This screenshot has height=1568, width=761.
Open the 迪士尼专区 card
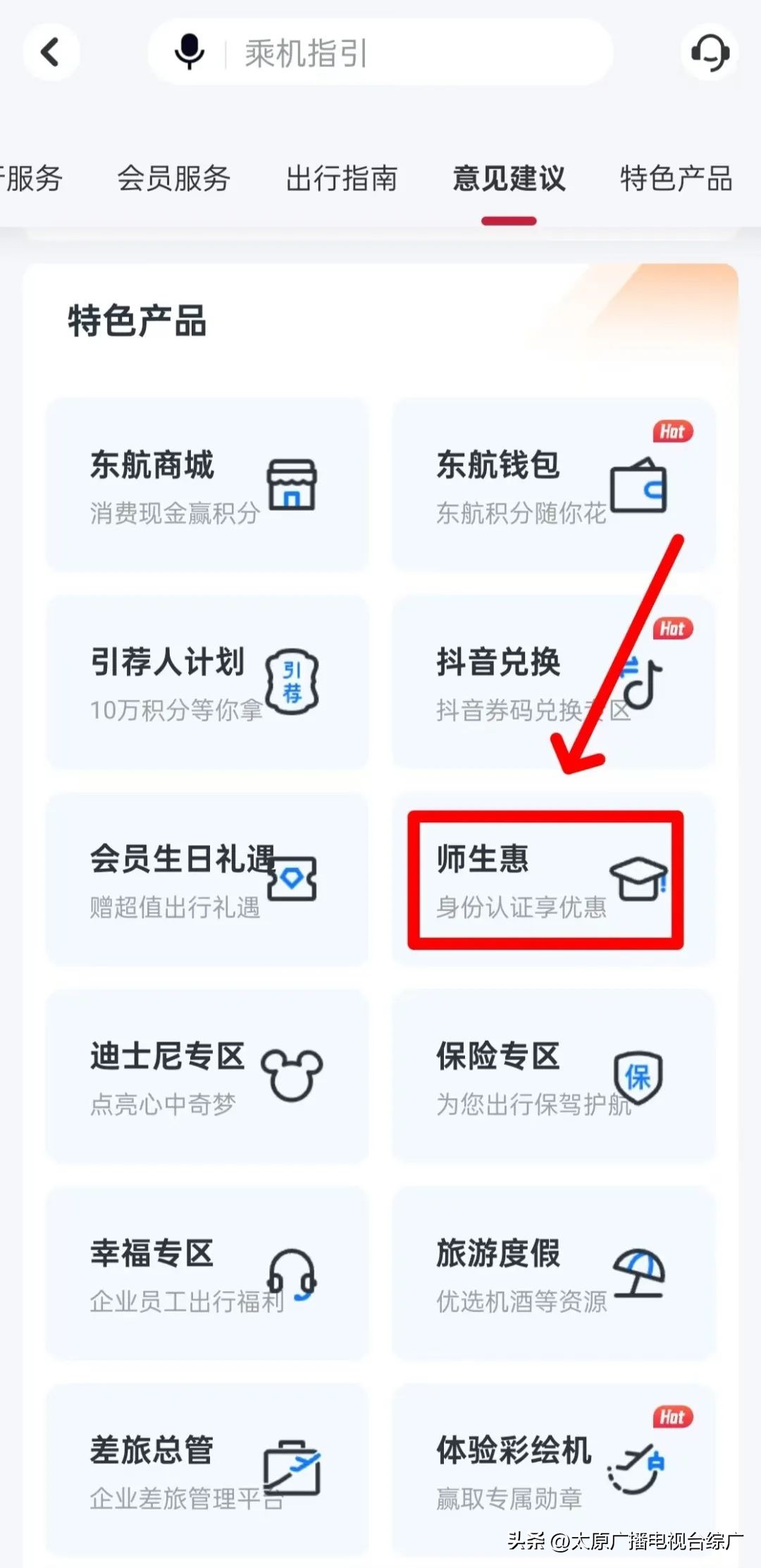coord(207,1076)
